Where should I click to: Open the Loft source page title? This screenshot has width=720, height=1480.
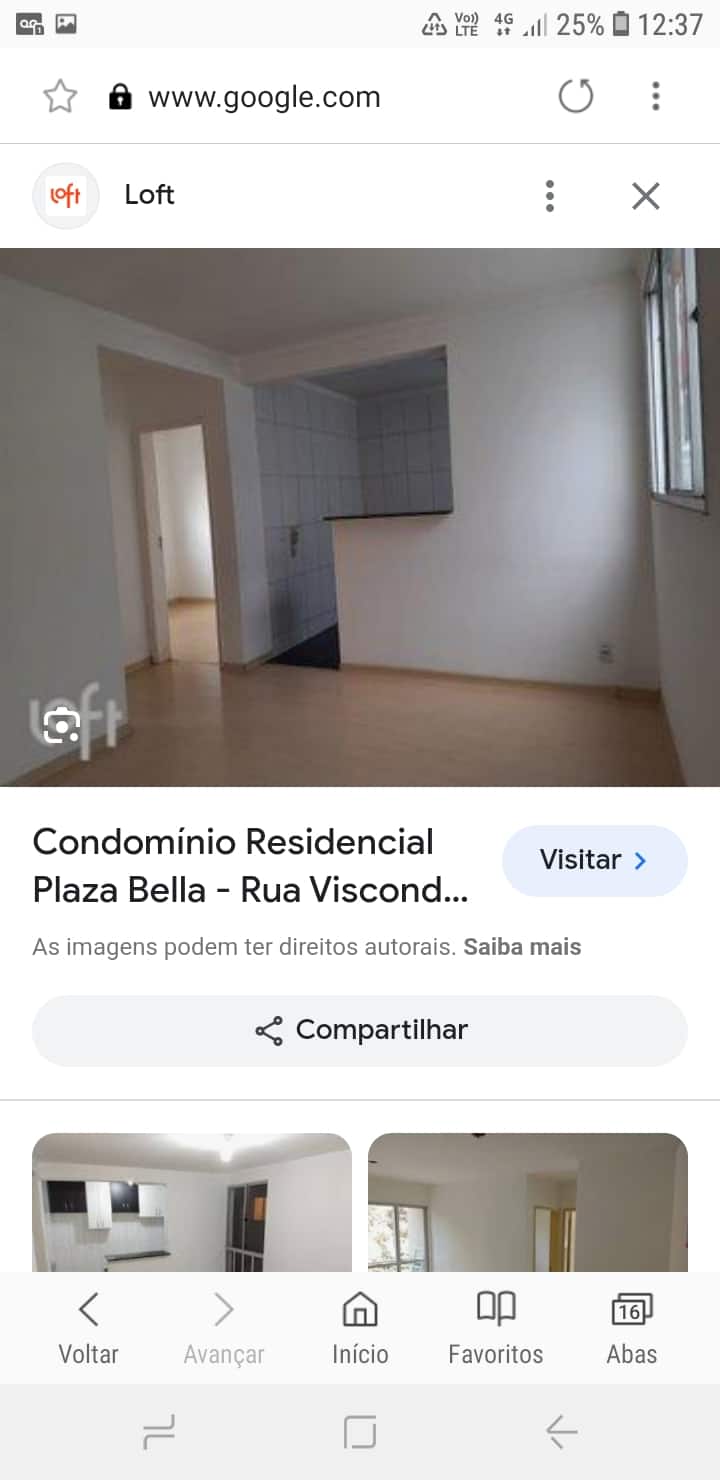click(250, 866)
